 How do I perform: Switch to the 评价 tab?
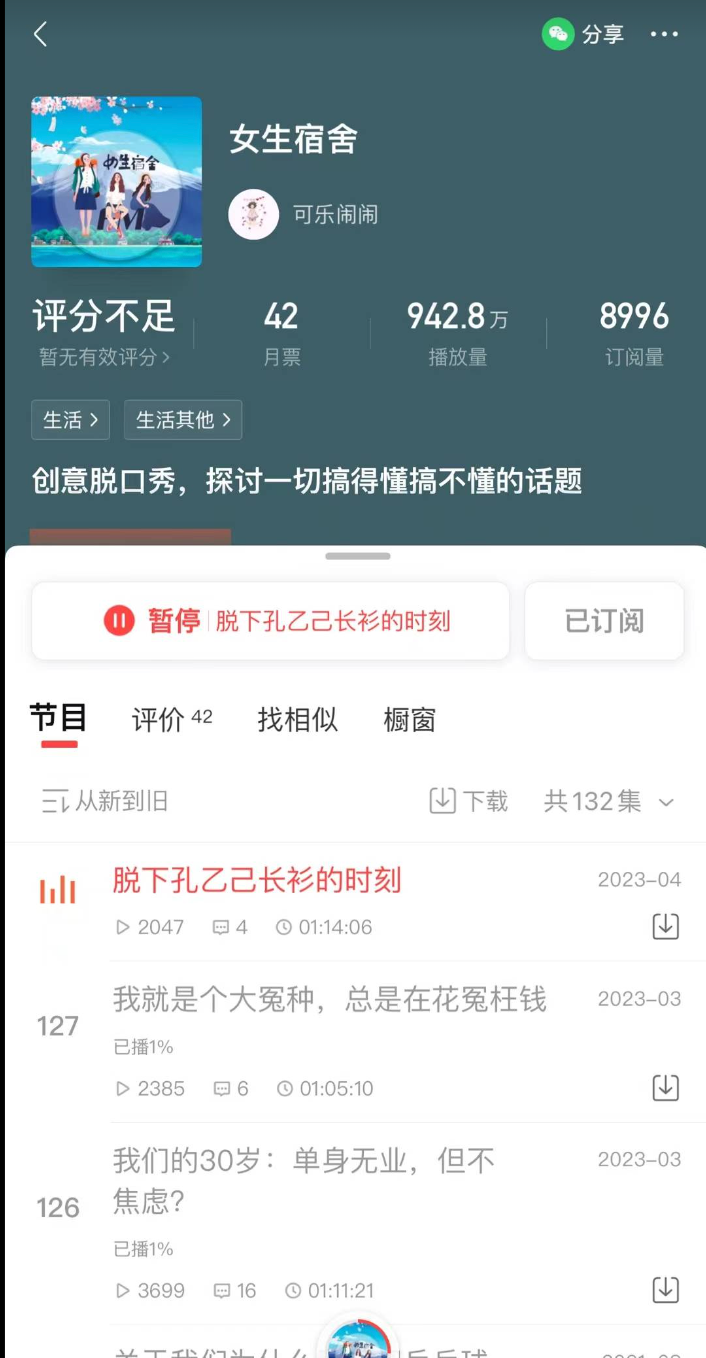171,719
